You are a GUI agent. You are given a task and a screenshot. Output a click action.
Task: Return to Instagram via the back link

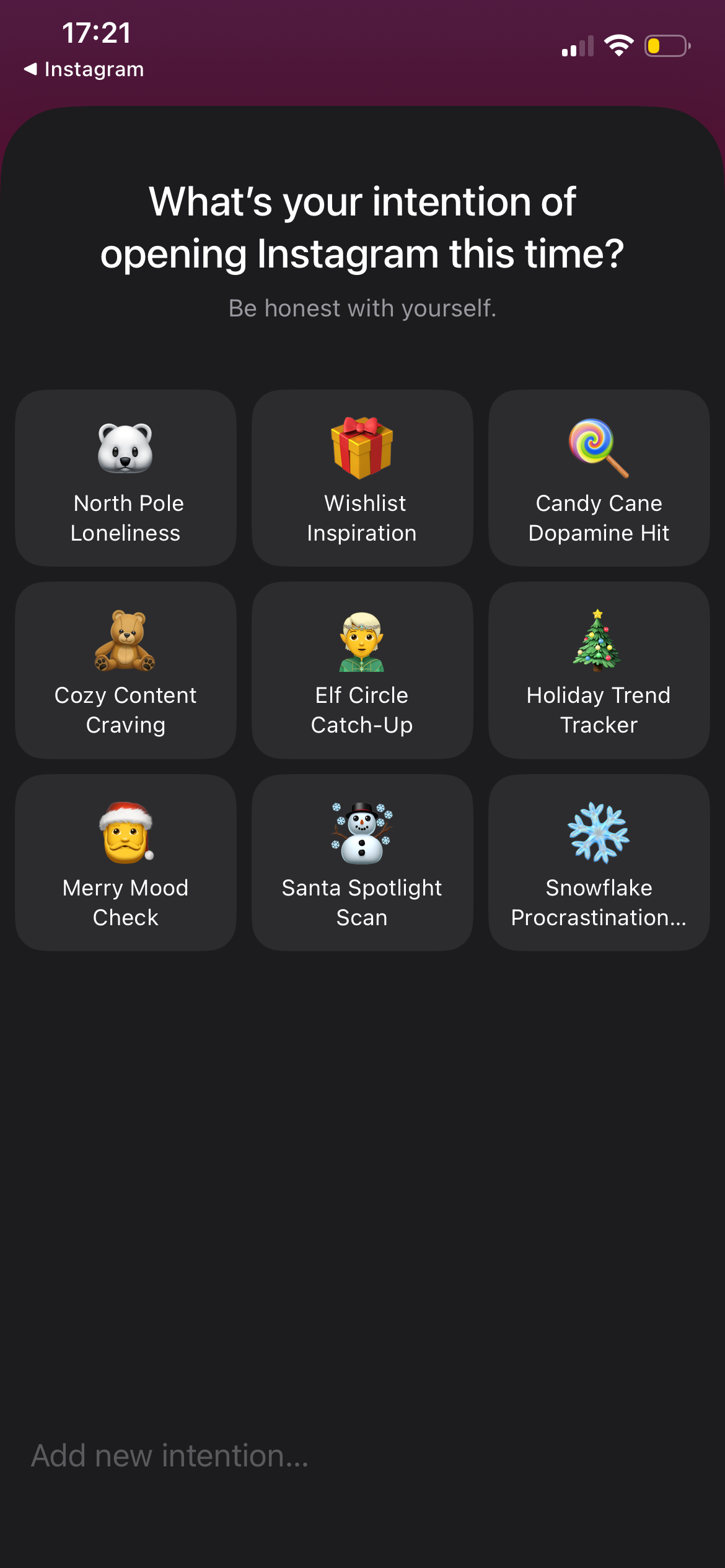point(84,69)
